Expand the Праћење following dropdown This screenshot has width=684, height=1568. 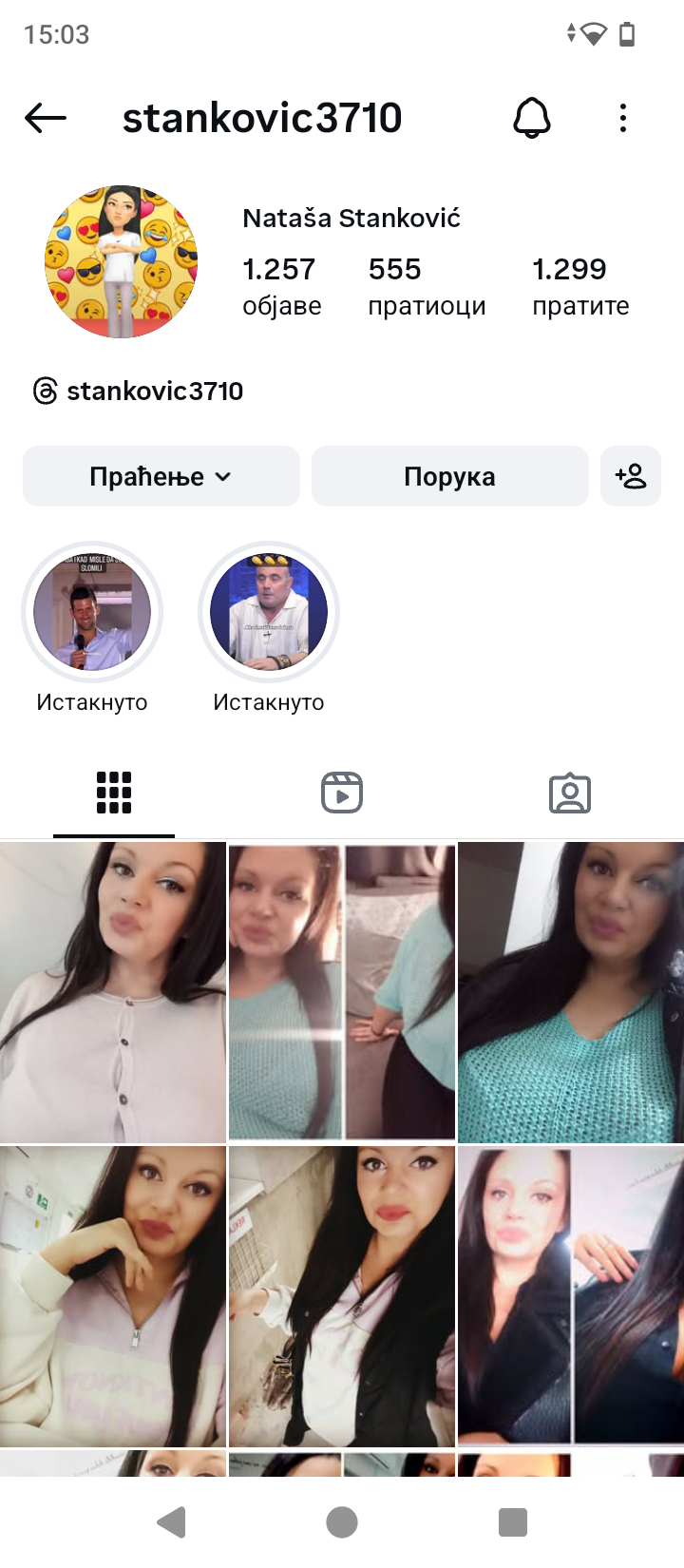161,476
